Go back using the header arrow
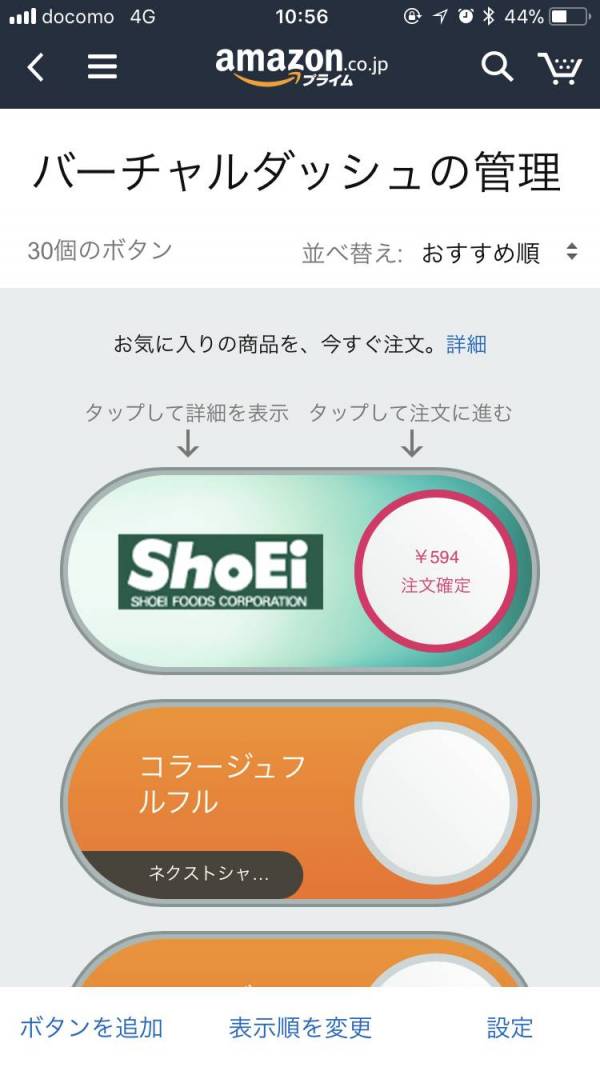Screen dimensions: 600x1067 36,67
